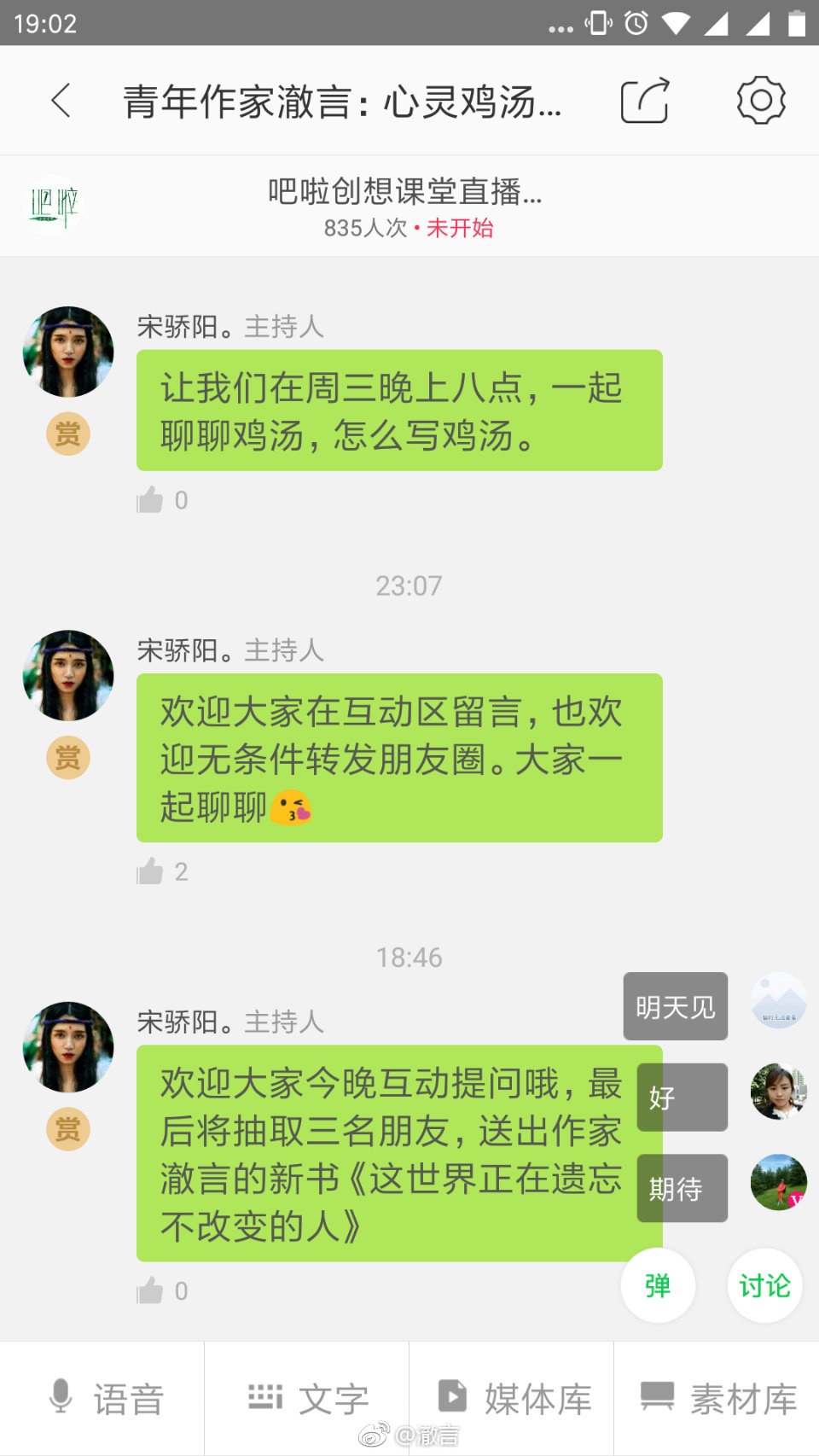Tap the red 未开始 status label
The image size is (819, 1456).
(461, 229)
